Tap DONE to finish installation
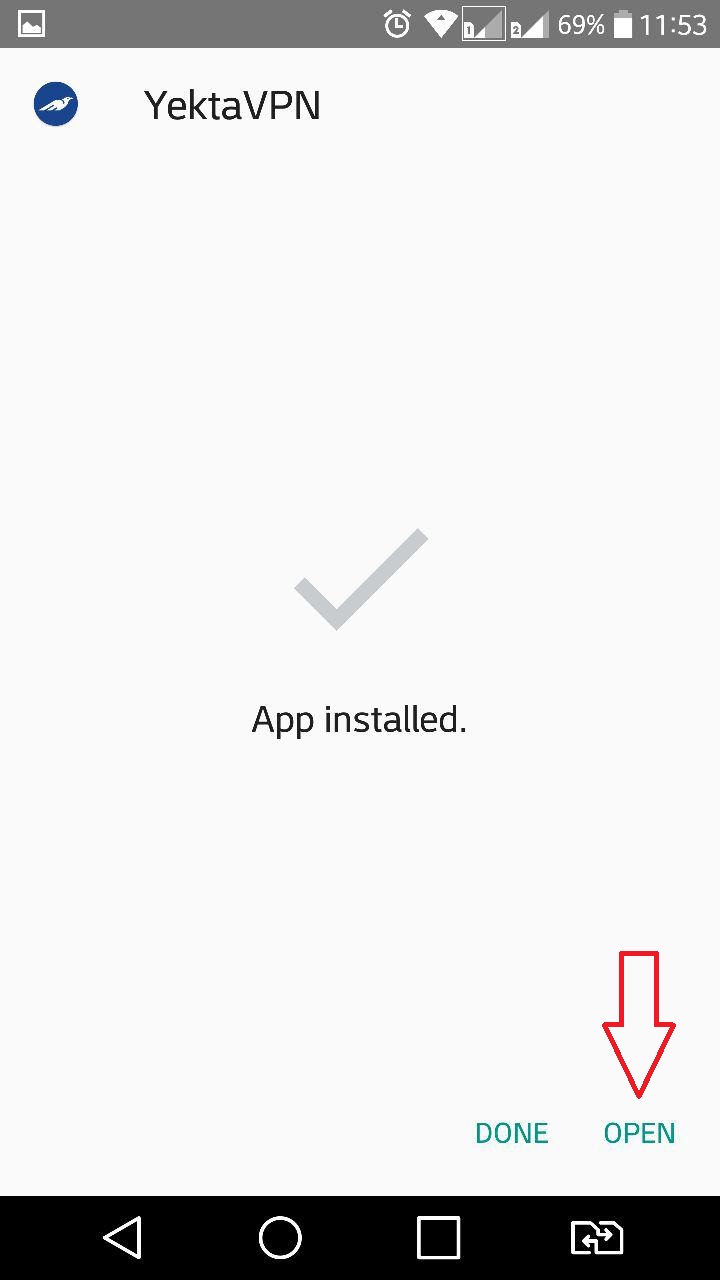Image resolution: width=720 pixels, height=1280 pixels. (x=512, y=1133)
